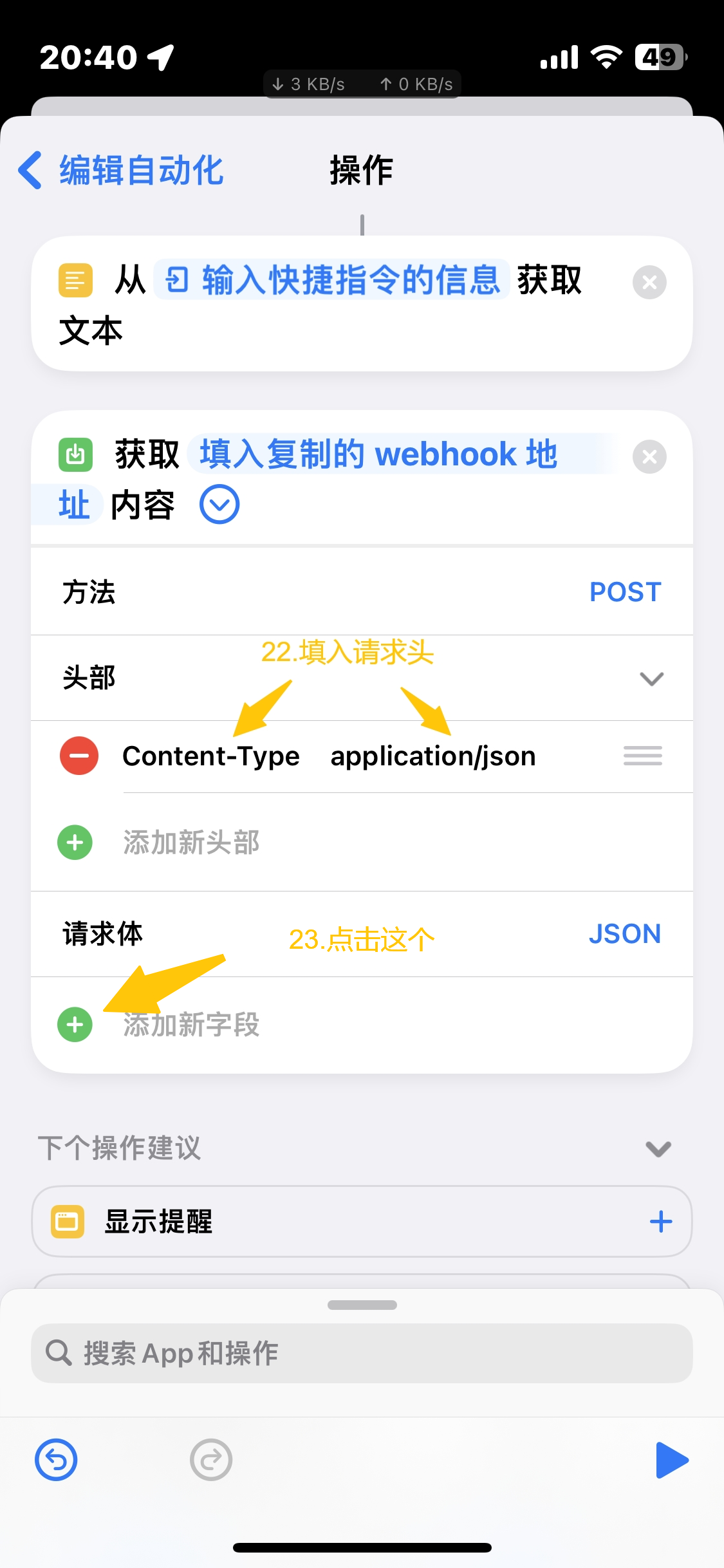Image resolution: width=724 pixels, height=1568 pixels.
Task: Add the 显示提醒 suggested action
Action: pyautogui.click(x=660, y=1221)
